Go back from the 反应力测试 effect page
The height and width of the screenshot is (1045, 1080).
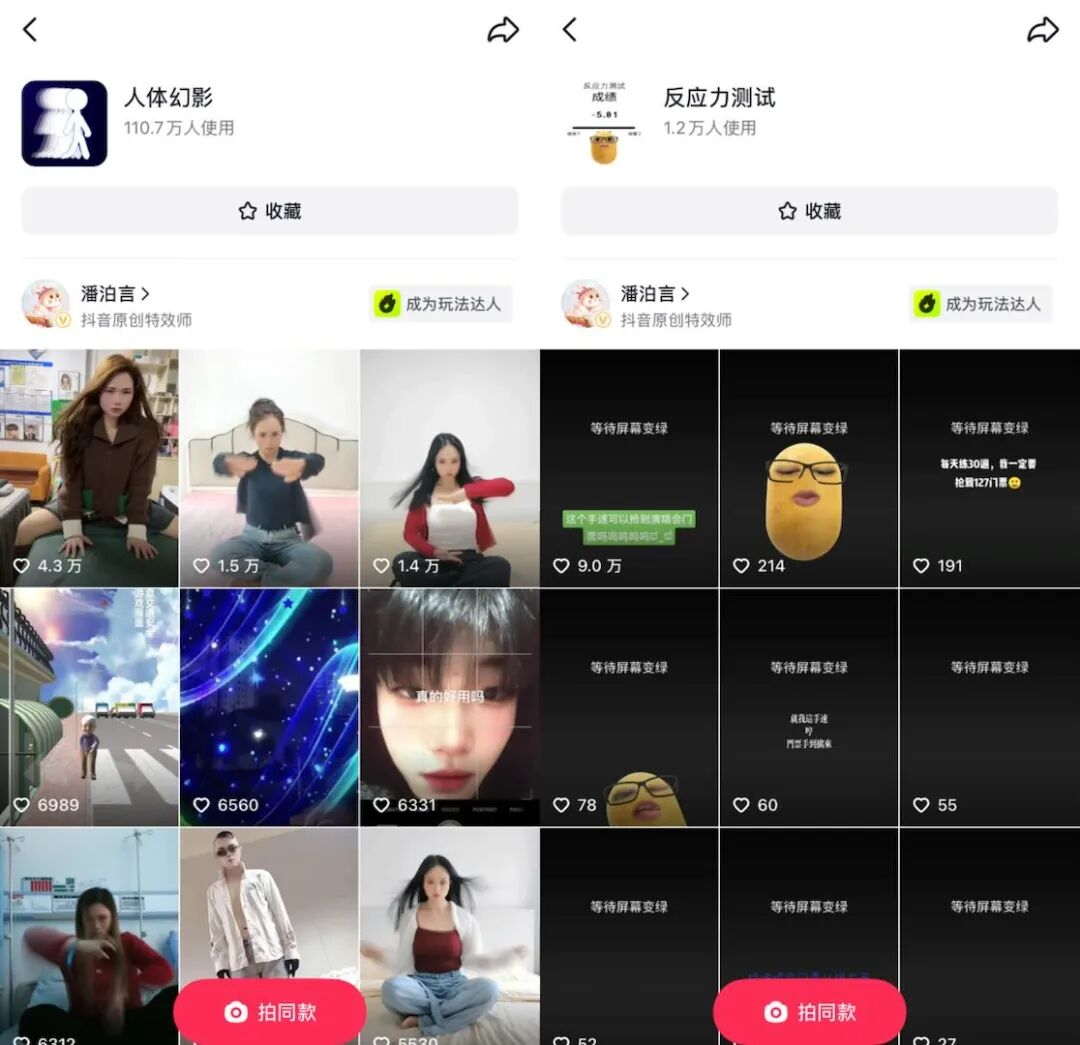[570, 30]
